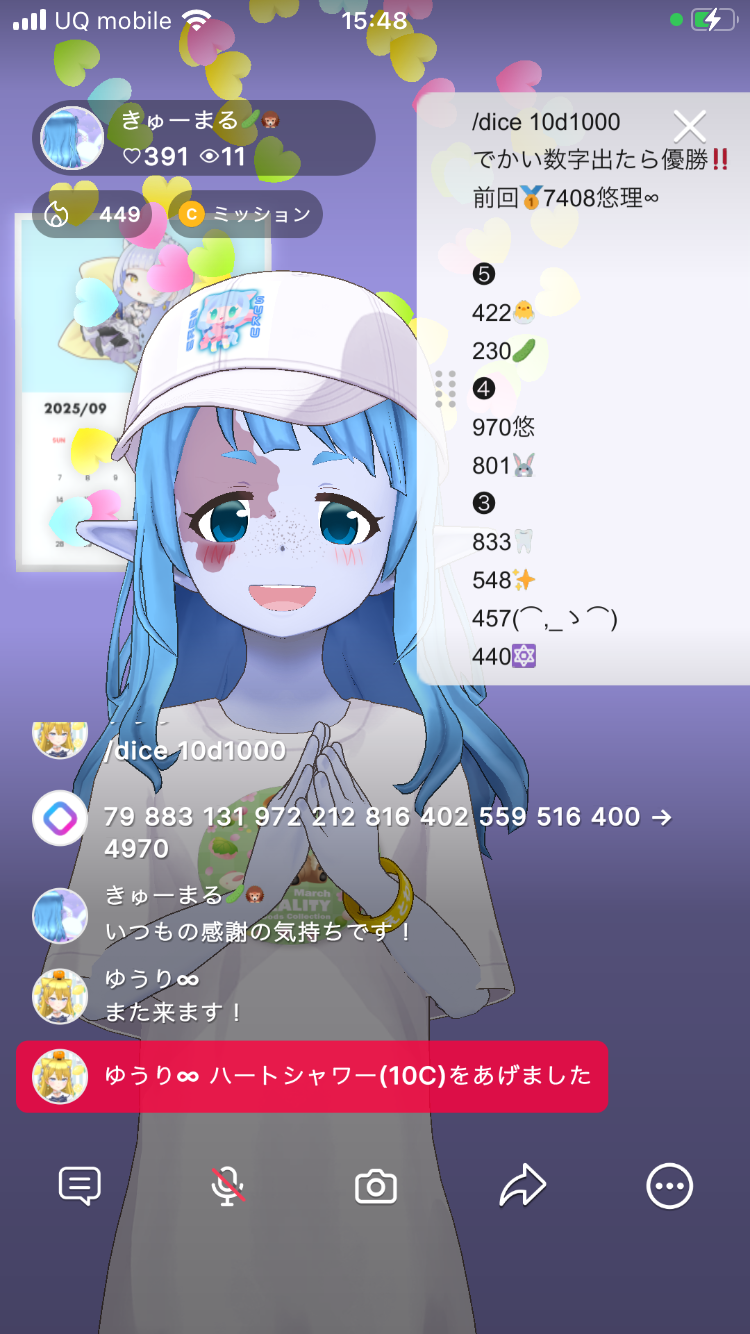Toggle the muted microphone icon
The image size is (750, 1334).
[228, 1186]
